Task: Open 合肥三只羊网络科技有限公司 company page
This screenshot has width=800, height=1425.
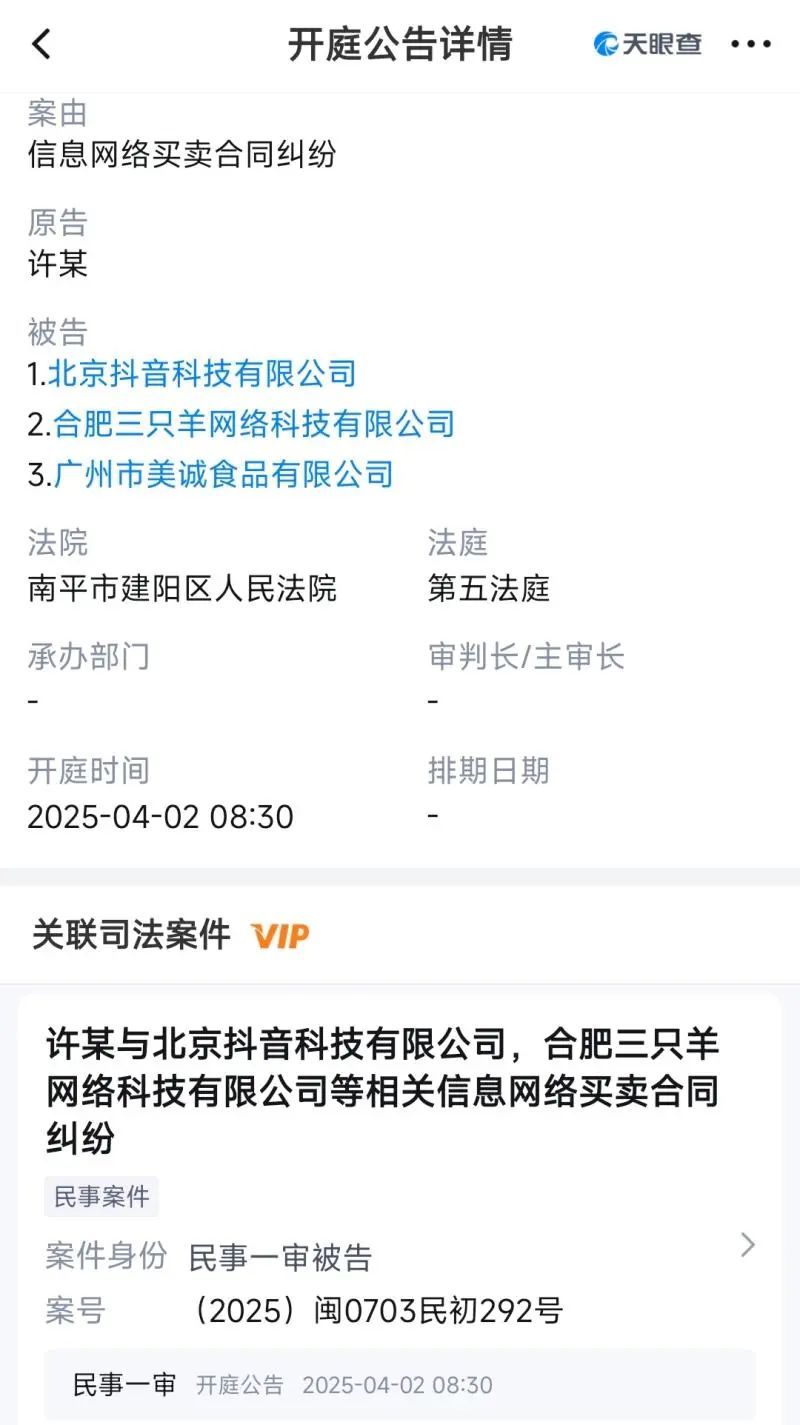Action: pyautogui.click(x=254, y=424)
